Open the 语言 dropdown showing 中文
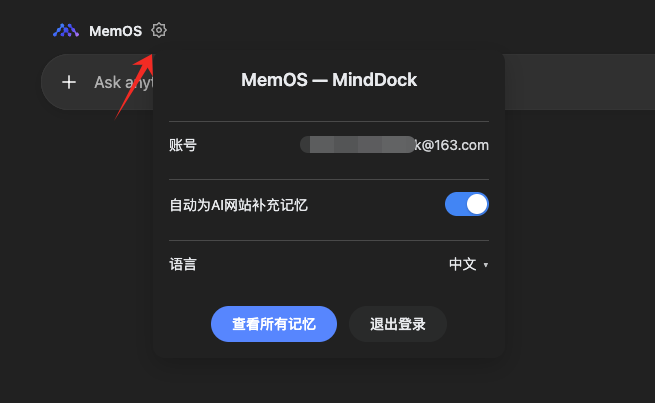 pyautogui.click(x=468, y=265)
